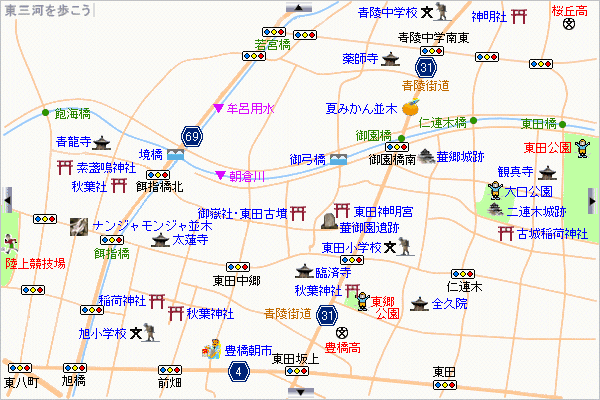Pan the map to the left
This screenshot has height=400, width=600.
(x=8, y=201)
